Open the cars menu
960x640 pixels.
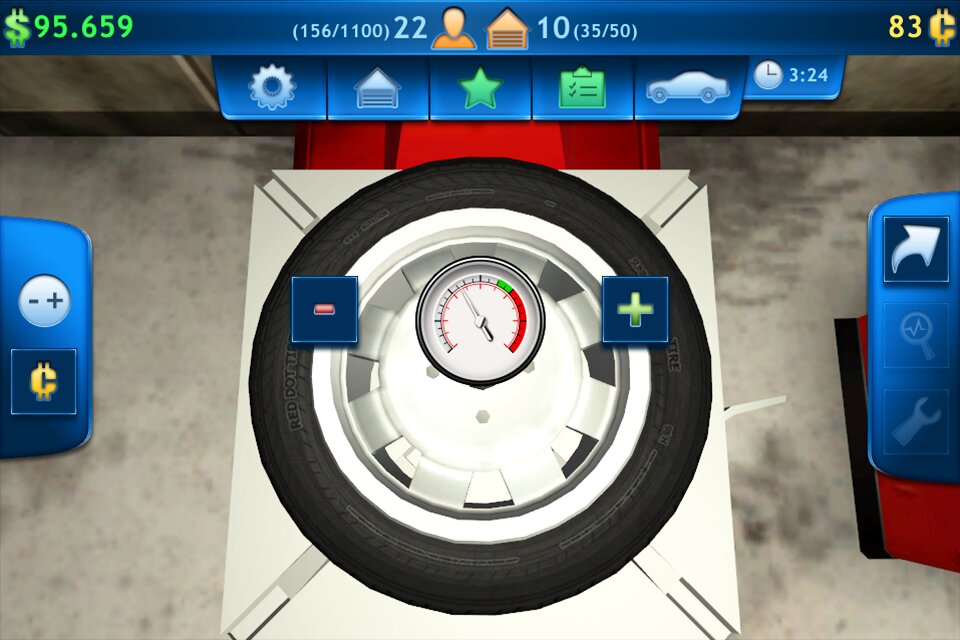click(x=688, y=88)
